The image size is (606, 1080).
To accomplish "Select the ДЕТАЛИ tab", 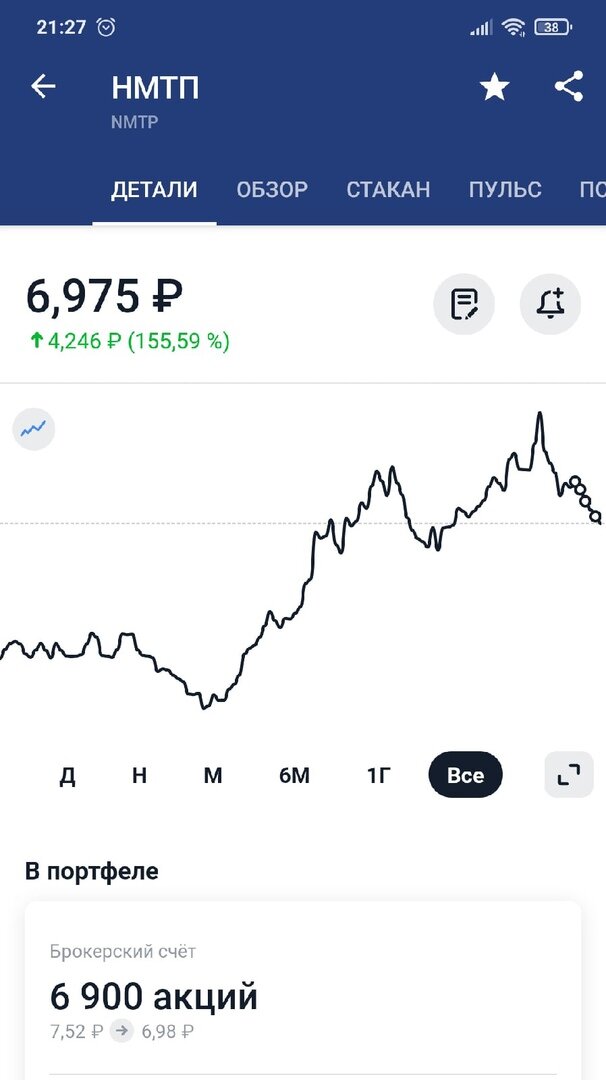I will tap(154, 189).
